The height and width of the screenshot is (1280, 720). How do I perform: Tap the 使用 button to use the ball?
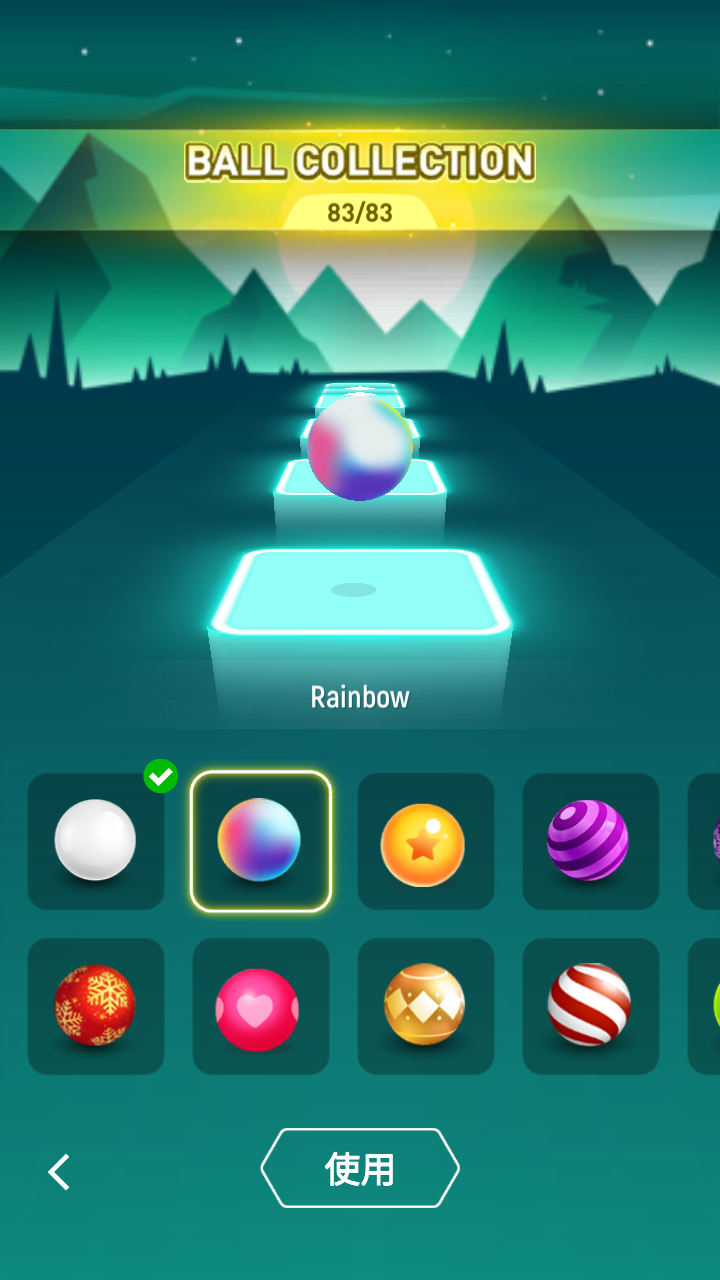pyautogui.click(x=360, y=1168)
